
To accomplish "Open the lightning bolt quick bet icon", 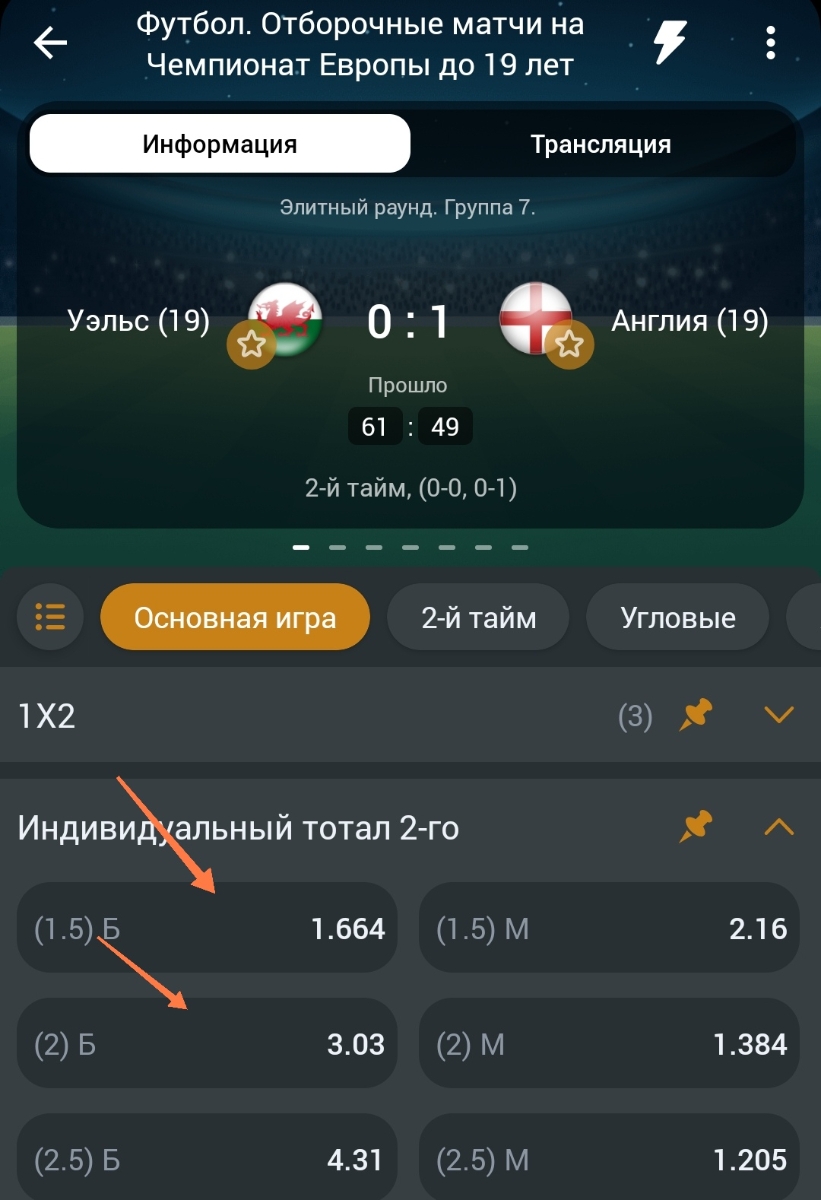I will [x=671, y=43].
